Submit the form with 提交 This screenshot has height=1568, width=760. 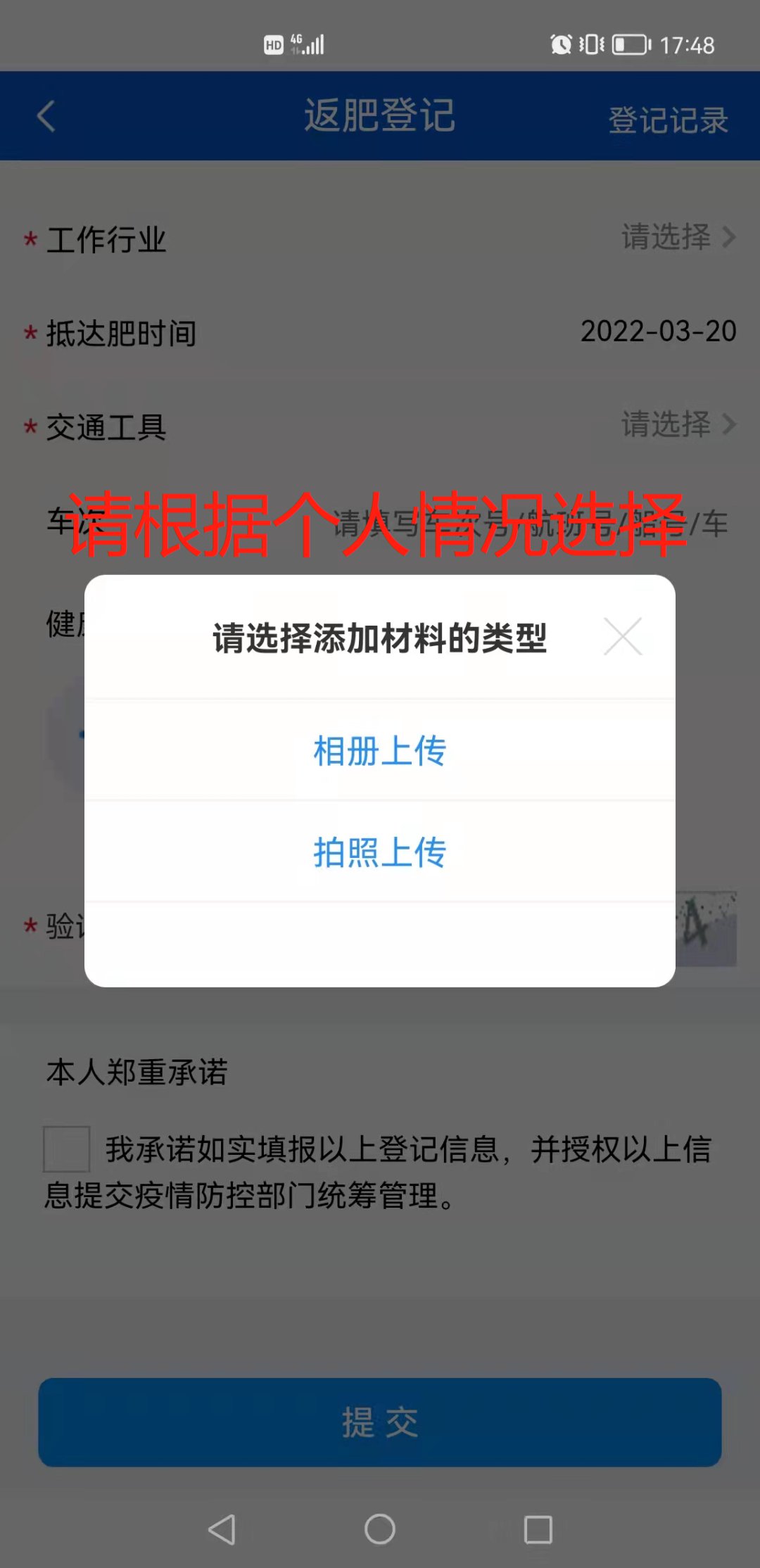tap(379, 1422)
